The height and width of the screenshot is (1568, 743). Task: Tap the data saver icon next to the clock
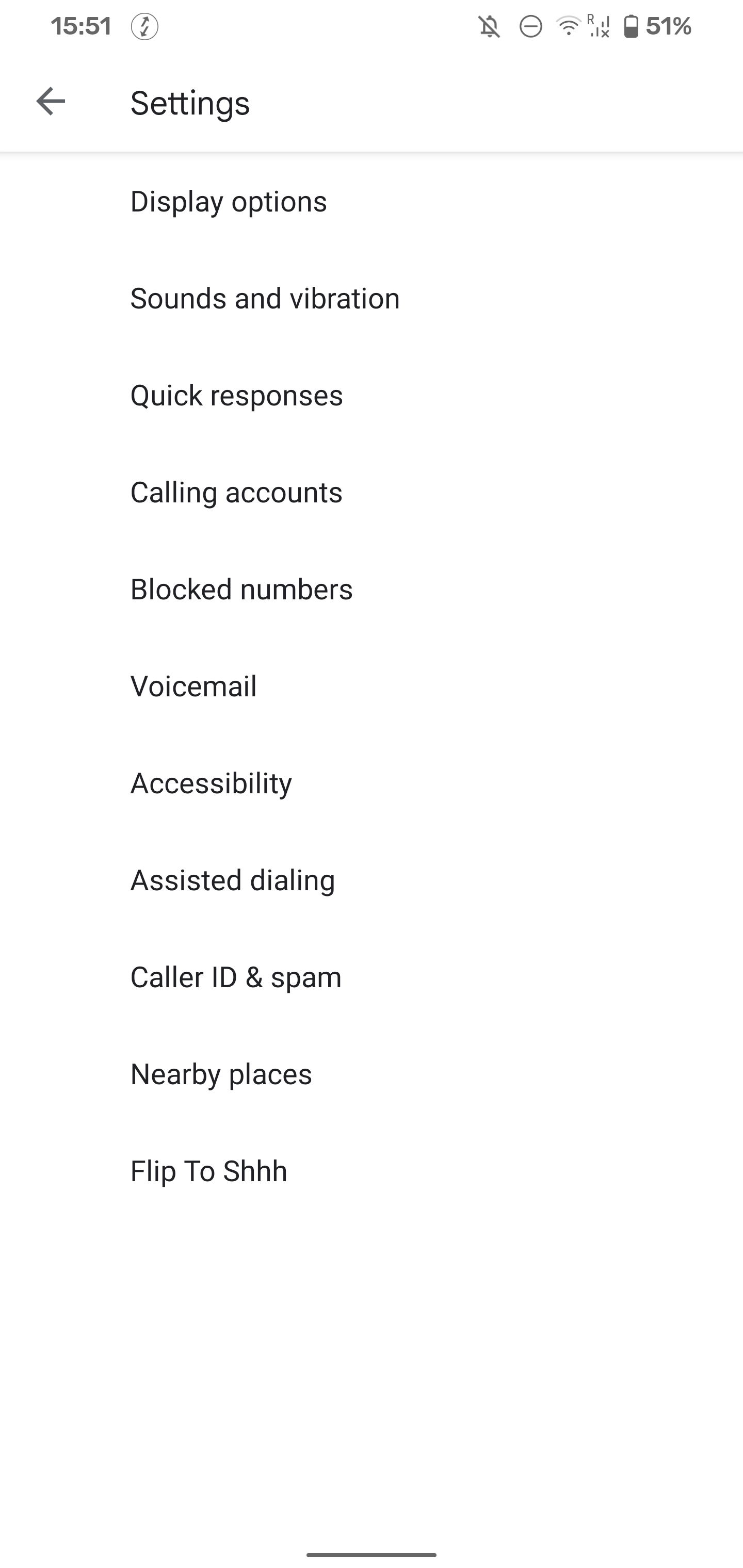click(x=145, y=26)
